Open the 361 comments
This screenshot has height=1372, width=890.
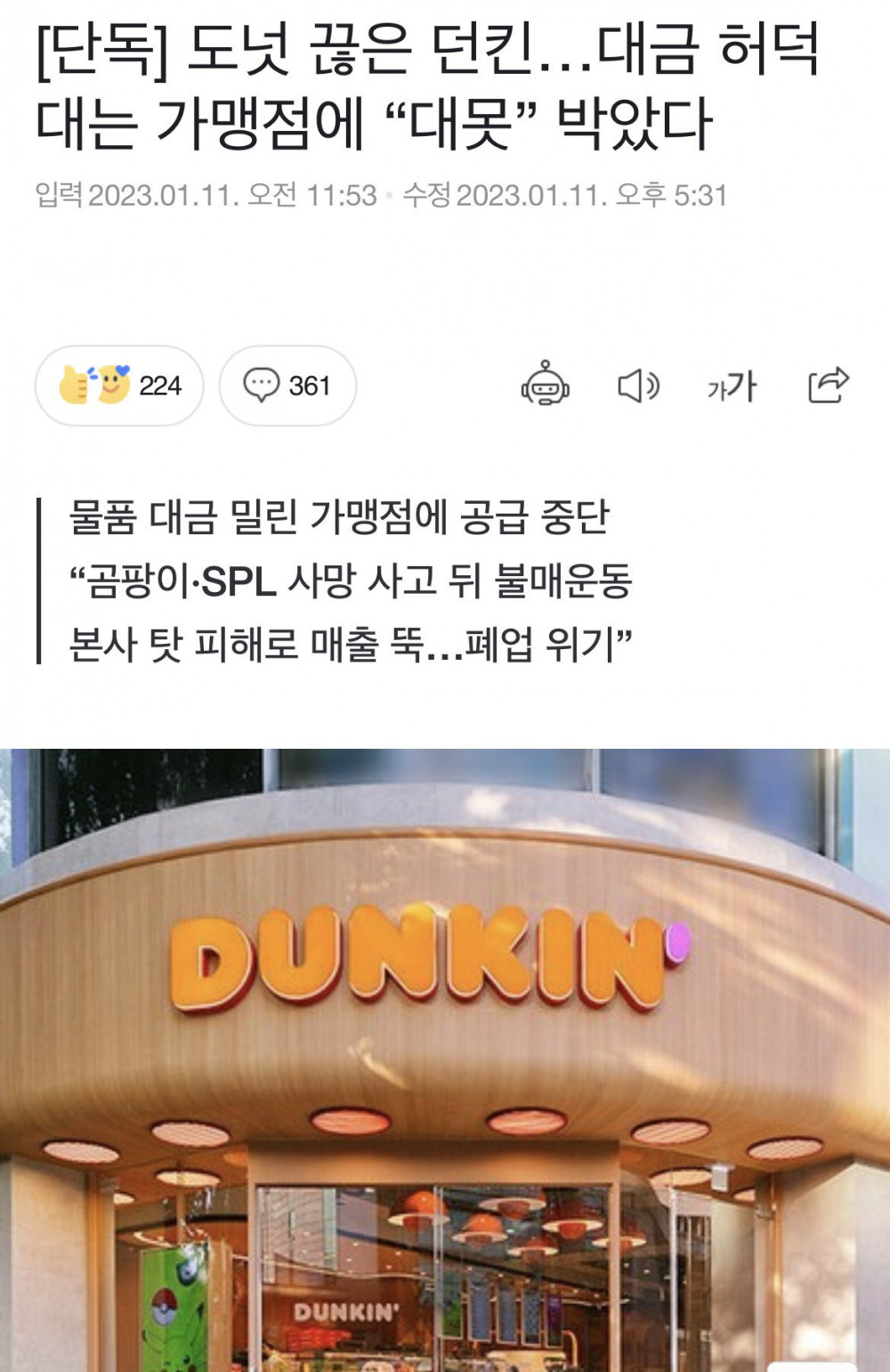(287, 386)
